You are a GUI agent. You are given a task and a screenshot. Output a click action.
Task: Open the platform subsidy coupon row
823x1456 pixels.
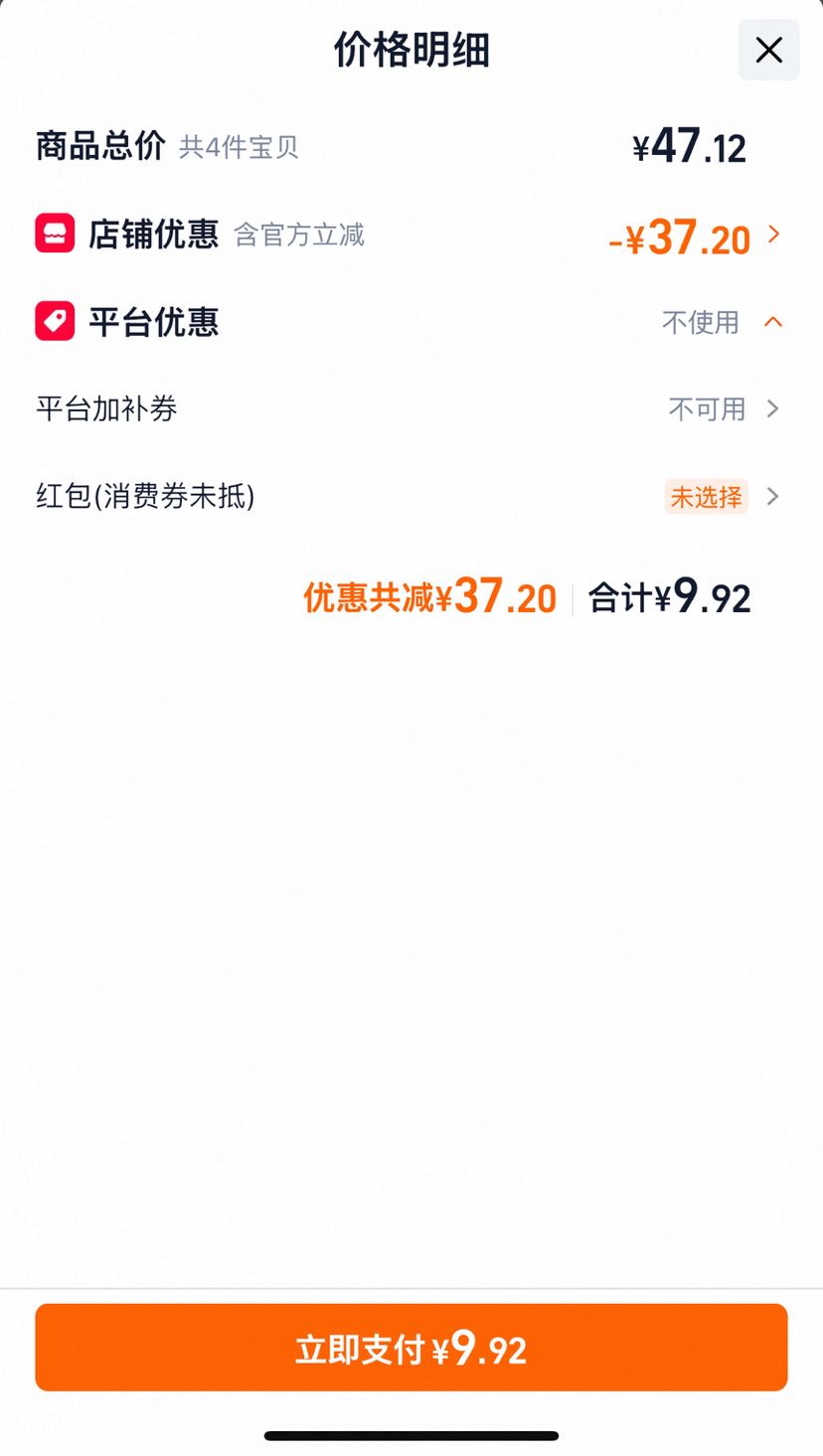(411, 408)
